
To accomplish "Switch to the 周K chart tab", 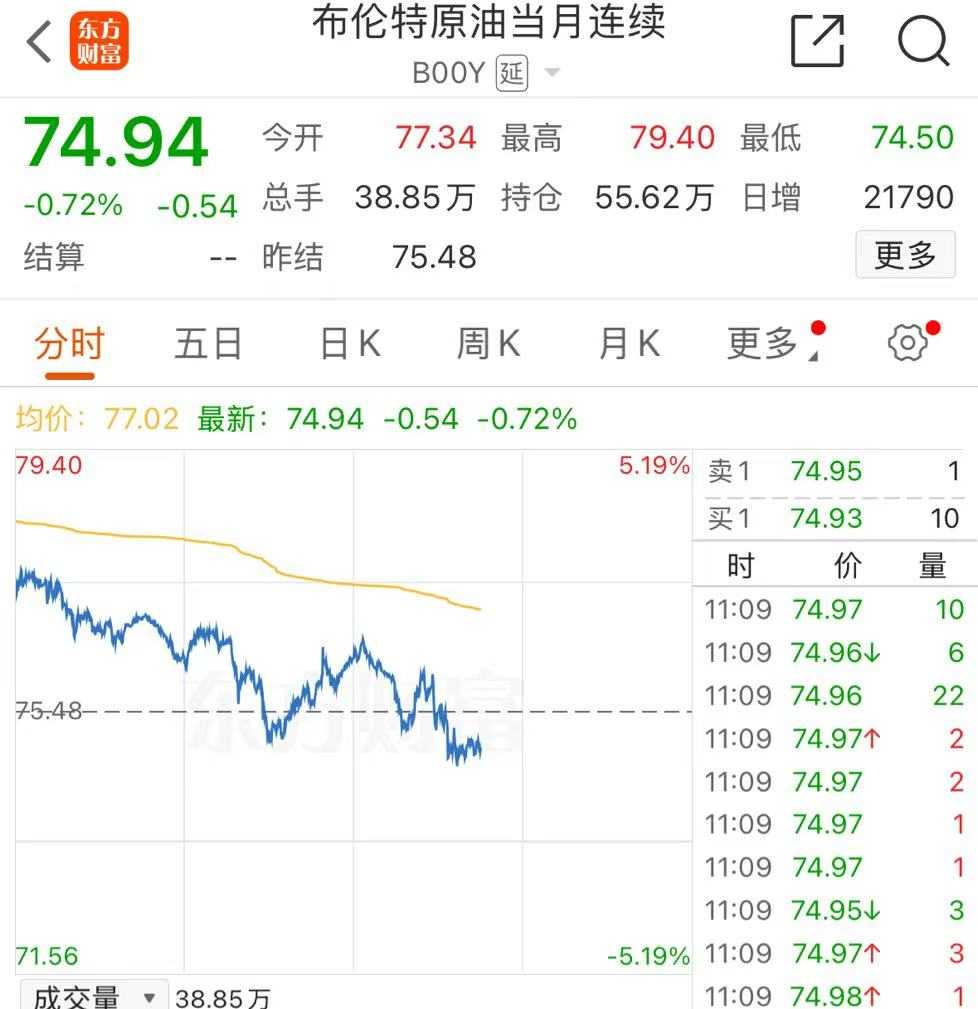I will (488, 344).
